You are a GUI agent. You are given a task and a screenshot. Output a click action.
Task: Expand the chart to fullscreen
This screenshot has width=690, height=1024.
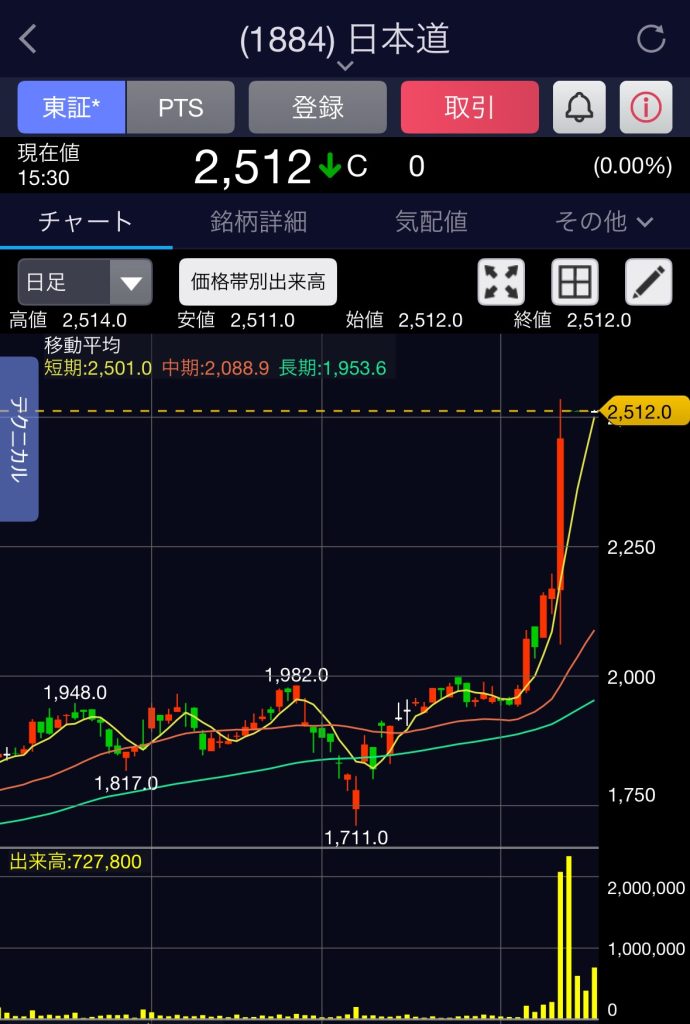tap(502, 282)
